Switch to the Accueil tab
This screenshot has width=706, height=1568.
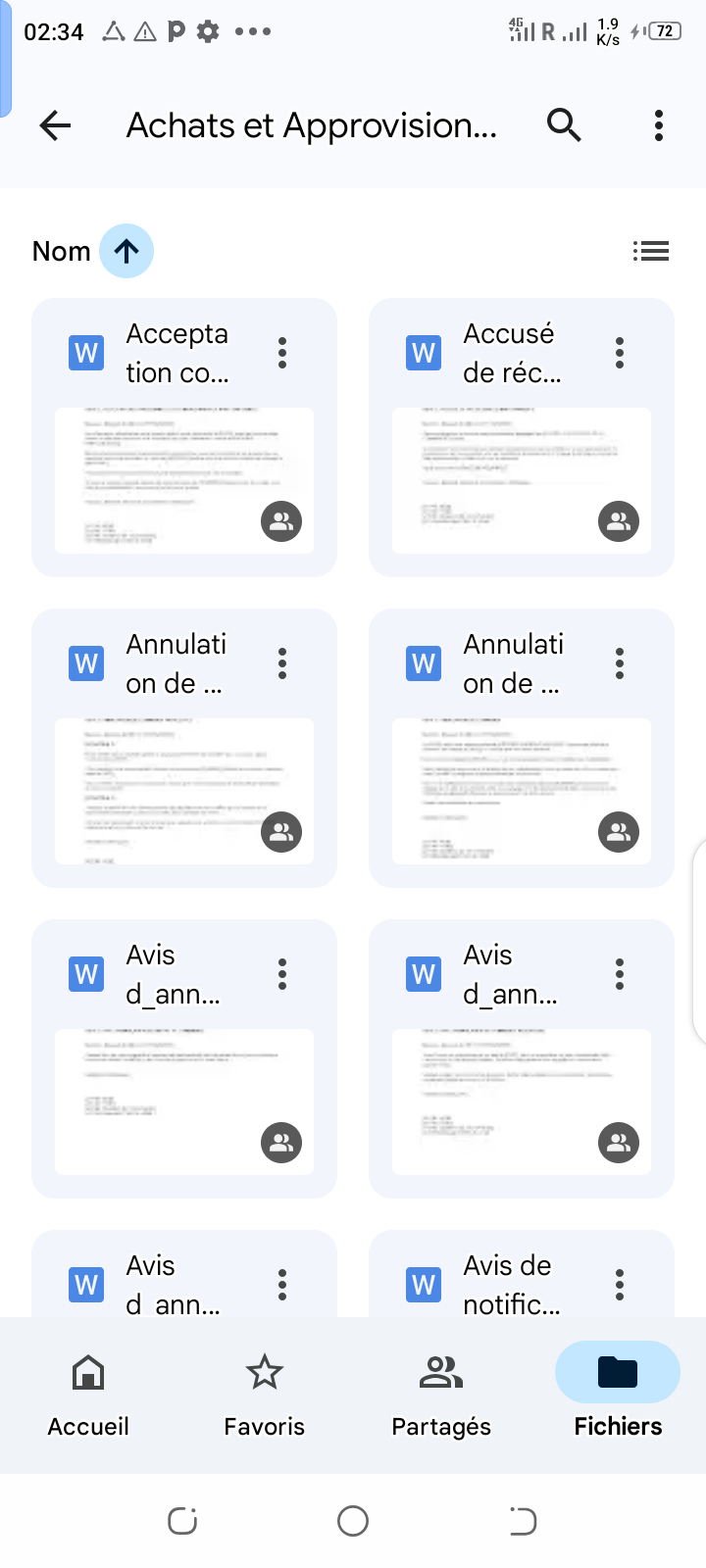click(x=88, y=1396)
